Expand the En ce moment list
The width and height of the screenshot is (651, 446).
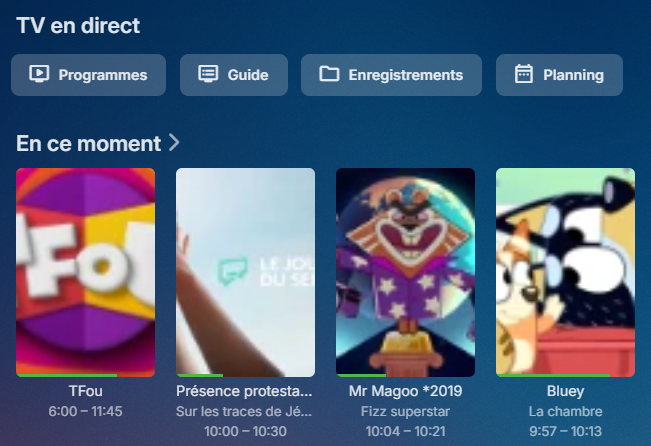pos(175,143)
